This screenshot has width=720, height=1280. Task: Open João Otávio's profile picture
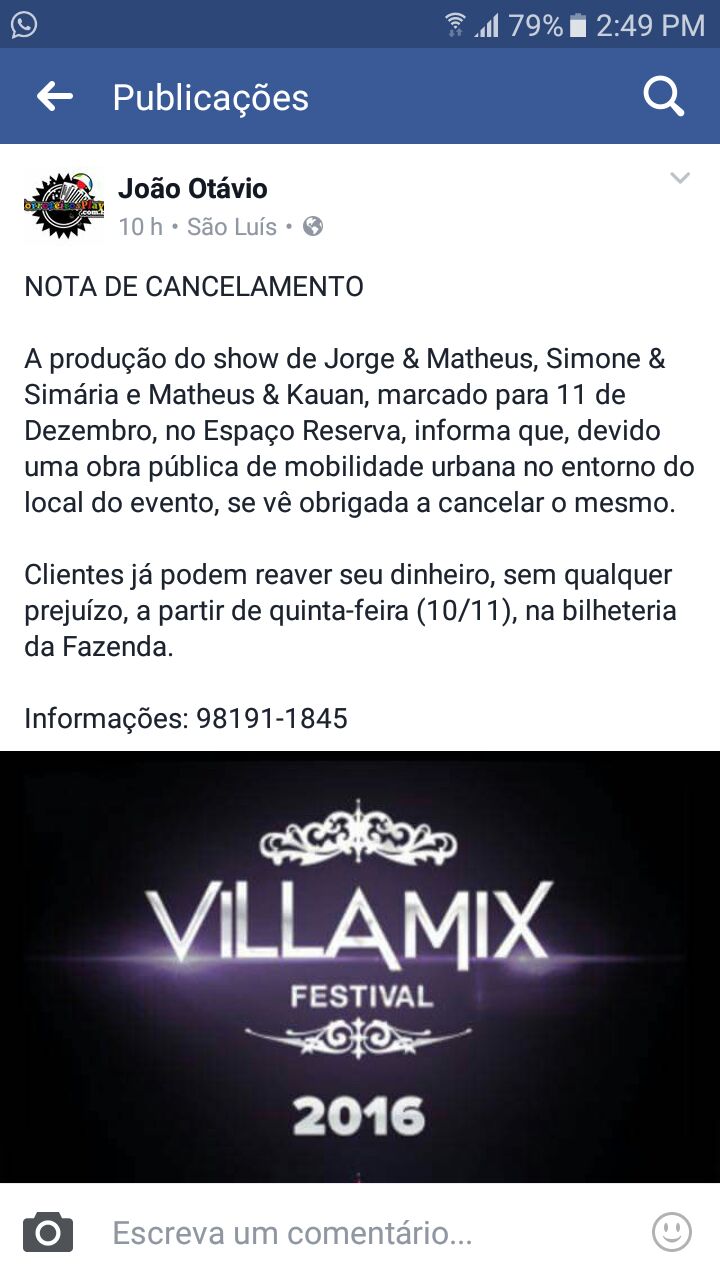point(63,206)
